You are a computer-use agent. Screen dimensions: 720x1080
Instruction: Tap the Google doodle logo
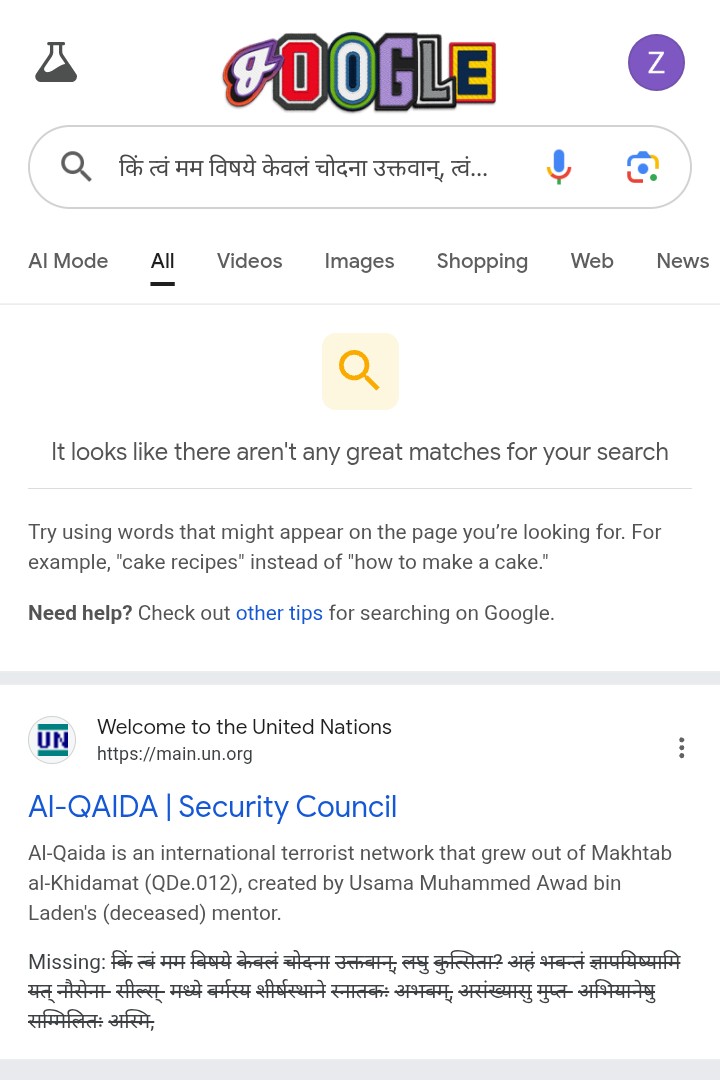coord(360,73)
